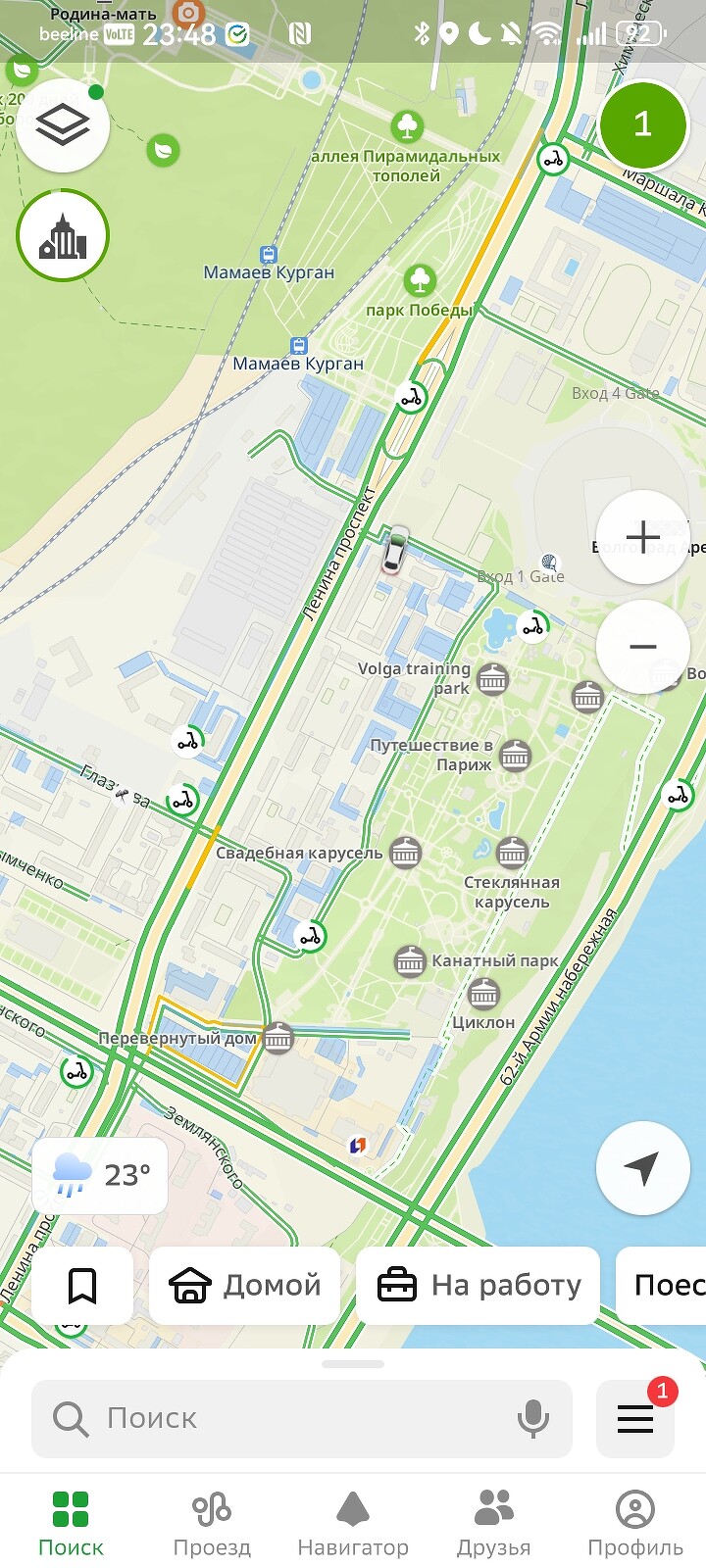Open the Друзья tab
Viewport: 706px width, 1568px height.
pos(493,1524)
